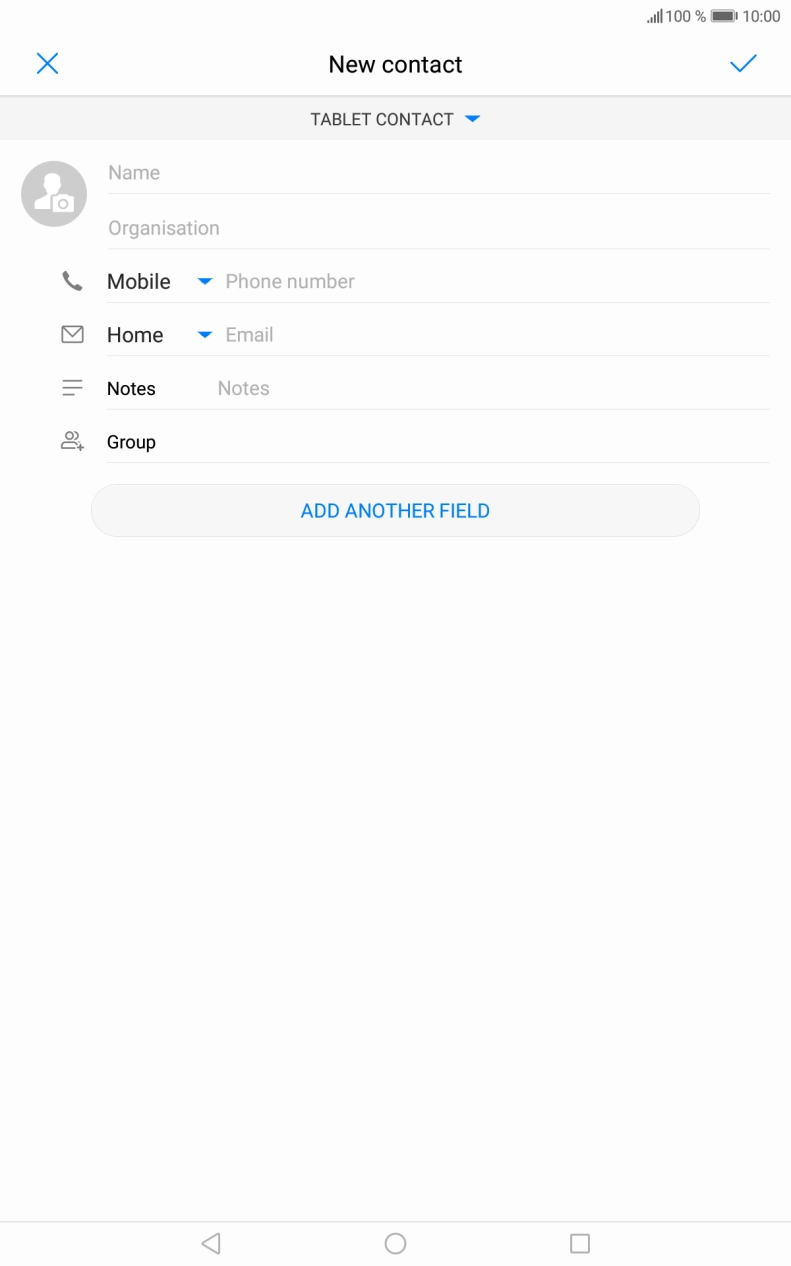The width and height of the screenshot is (791, 1266).
Task: Tap the Home navigation circle
Action: tap(395, 1243)
